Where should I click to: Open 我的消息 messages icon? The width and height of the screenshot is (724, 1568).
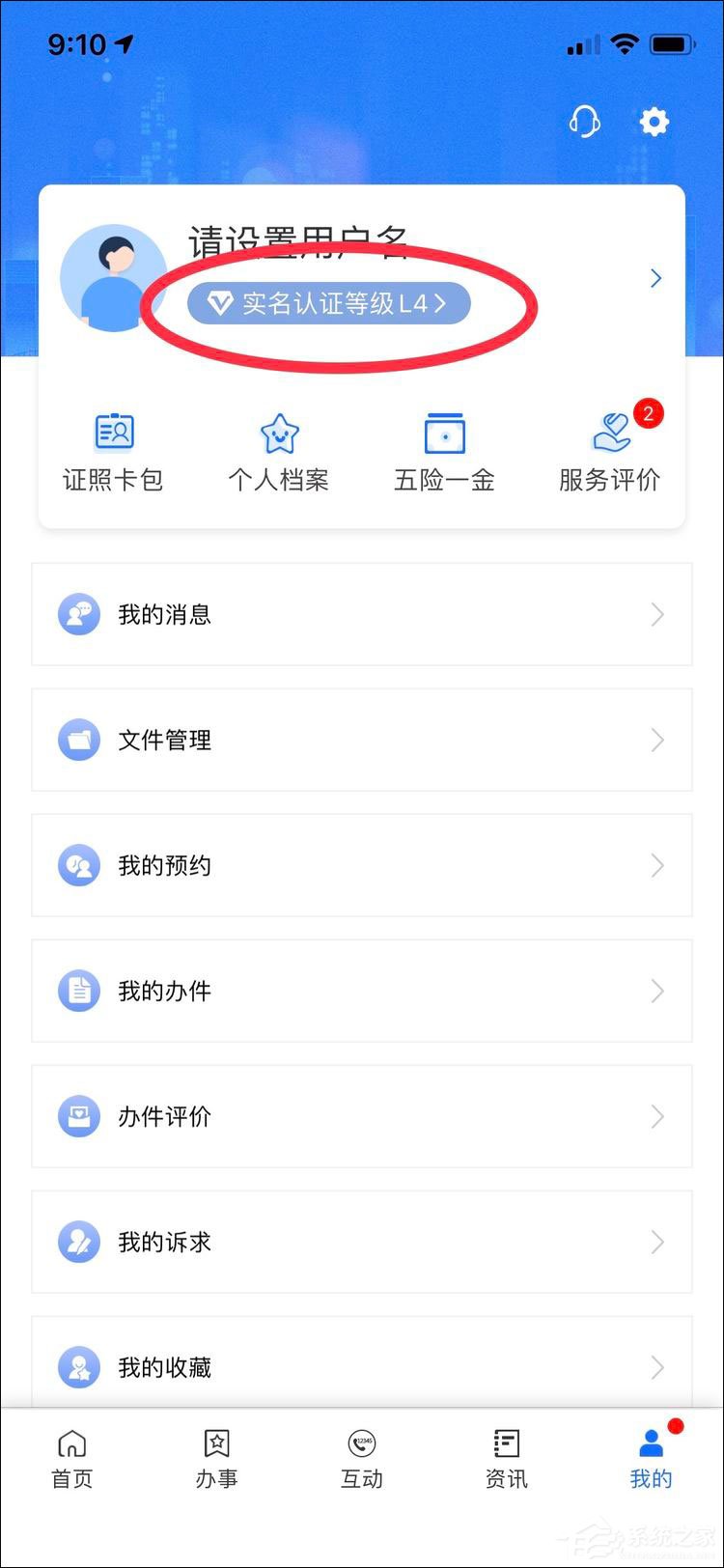[78, 614]
